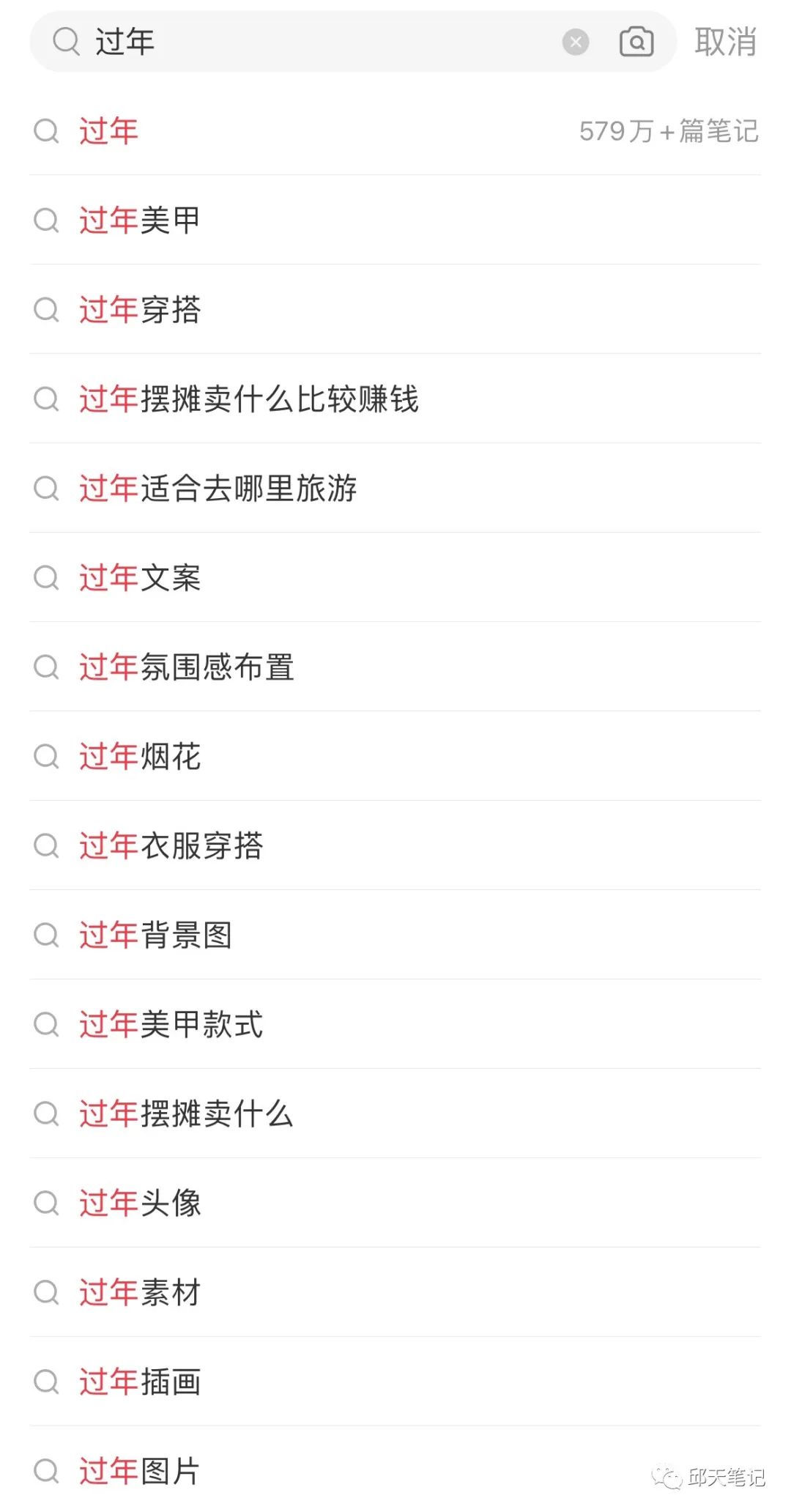
Task: Open the 过年氛围感布置 suggestion
Action: tap(187, 667)
